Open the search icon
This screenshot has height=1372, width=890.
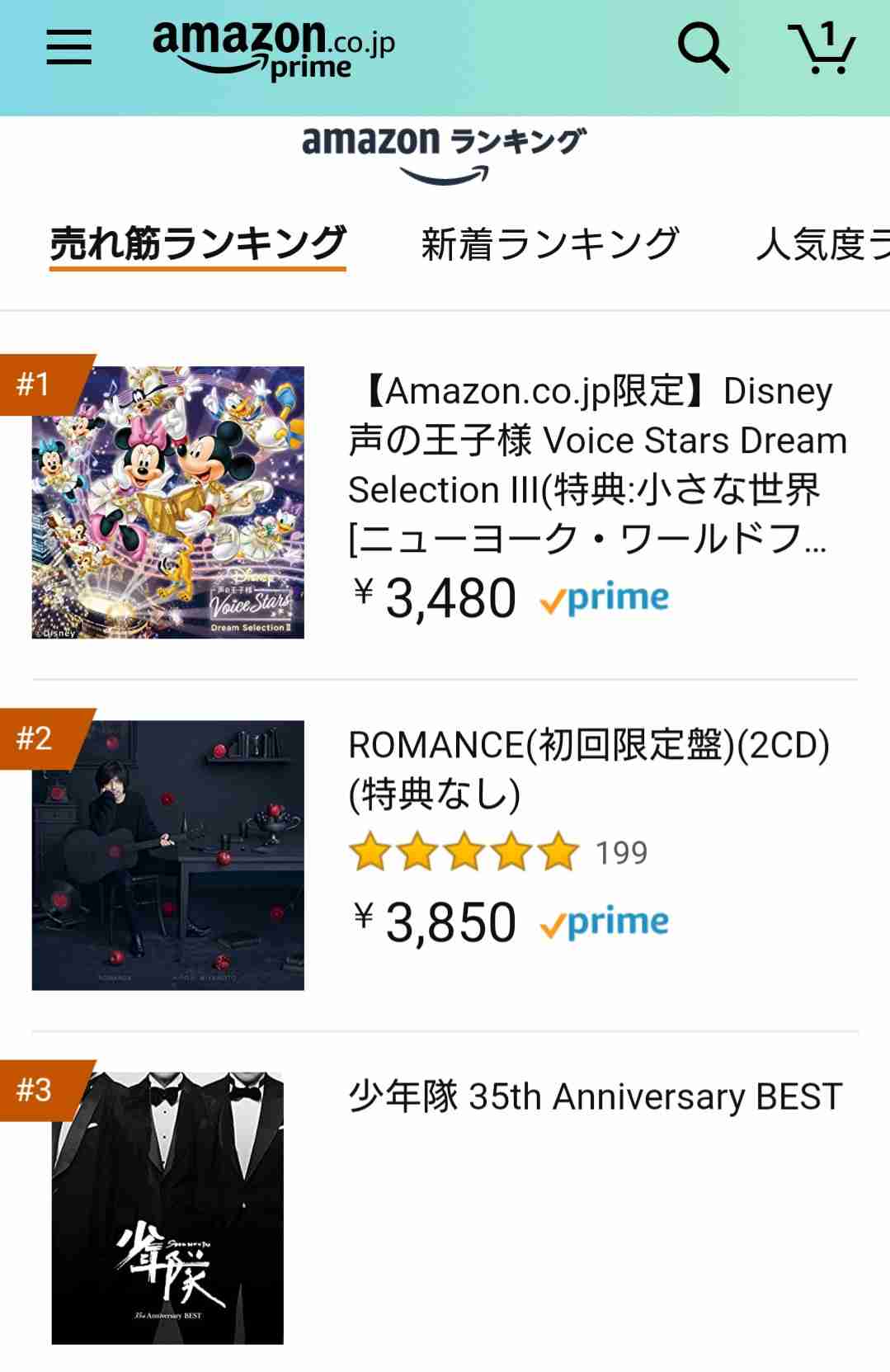703,47
